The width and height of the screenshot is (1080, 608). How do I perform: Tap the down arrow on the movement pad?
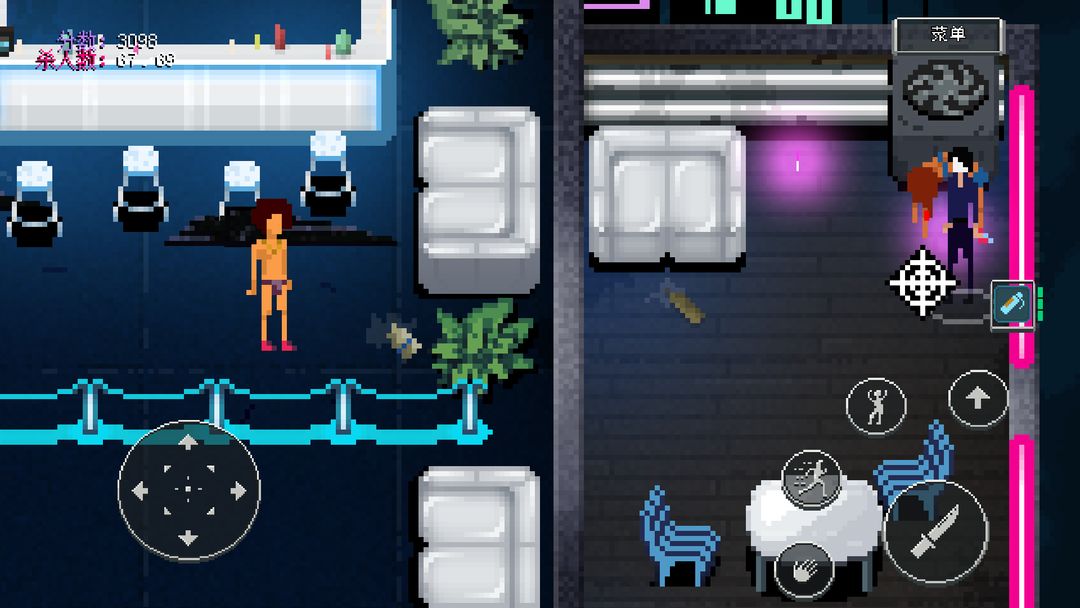point(188,538)
